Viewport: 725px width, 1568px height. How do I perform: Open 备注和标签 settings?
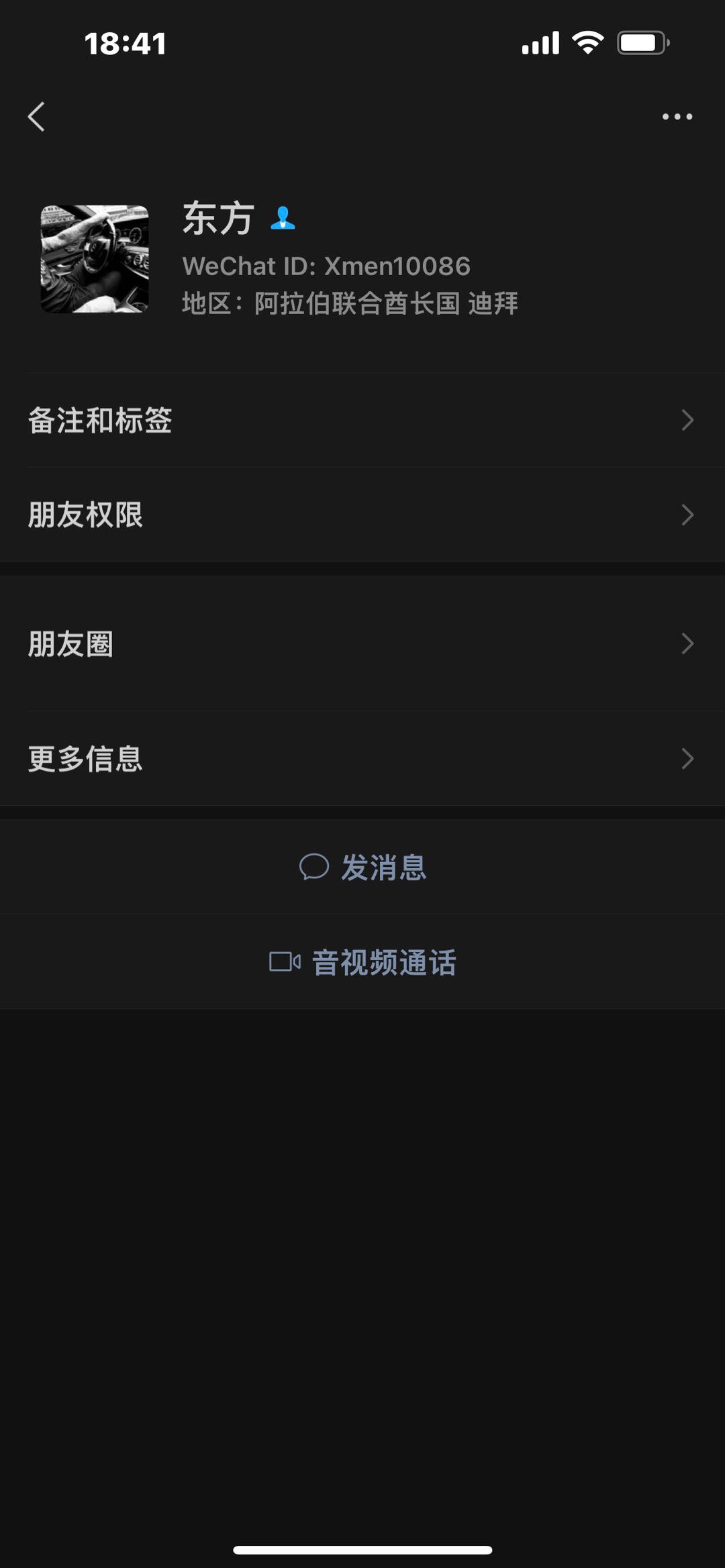coord(362,420)
